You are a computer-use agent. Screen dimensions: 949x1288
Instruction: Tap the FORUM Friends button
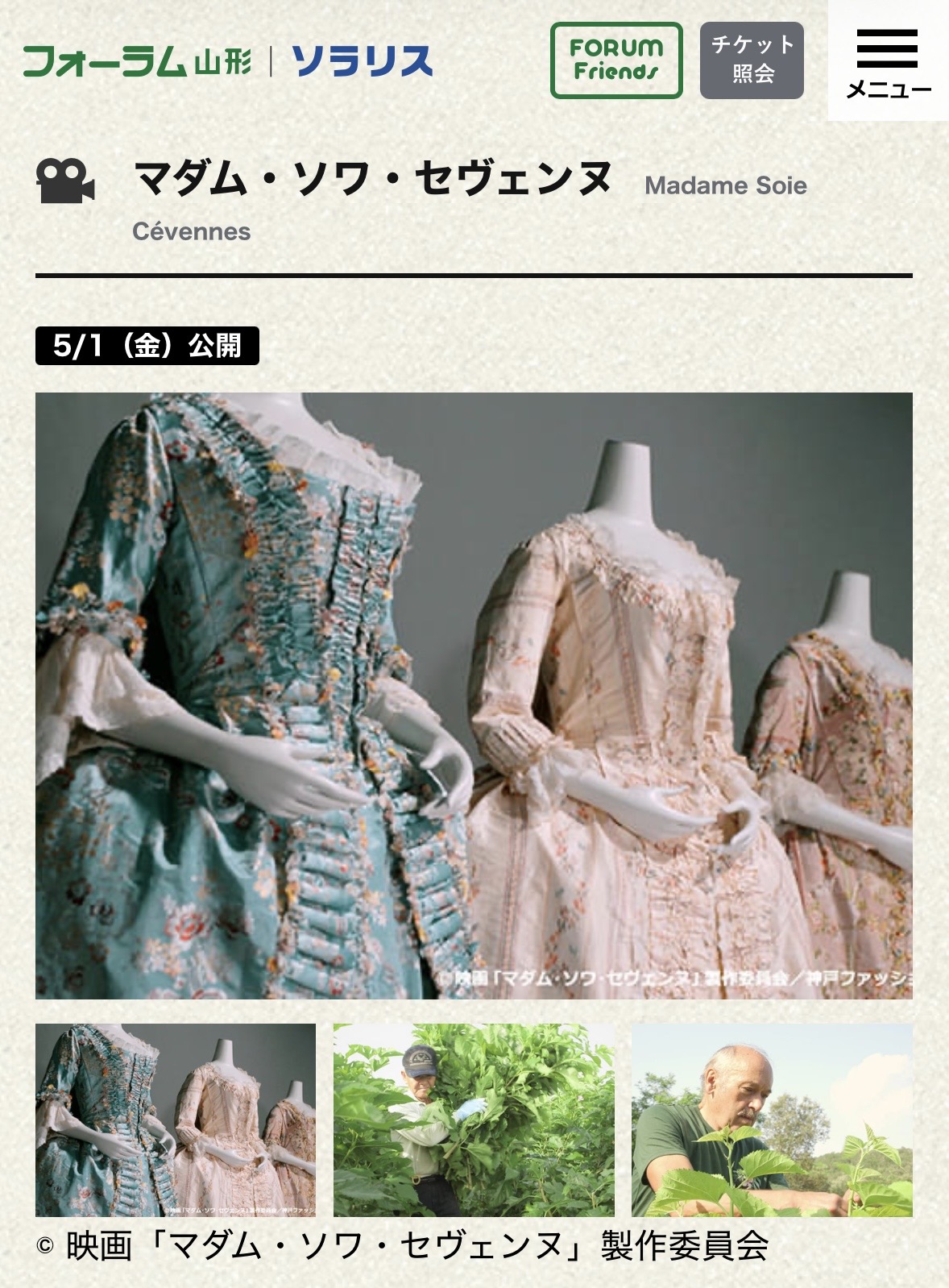(x=616, y=60)
